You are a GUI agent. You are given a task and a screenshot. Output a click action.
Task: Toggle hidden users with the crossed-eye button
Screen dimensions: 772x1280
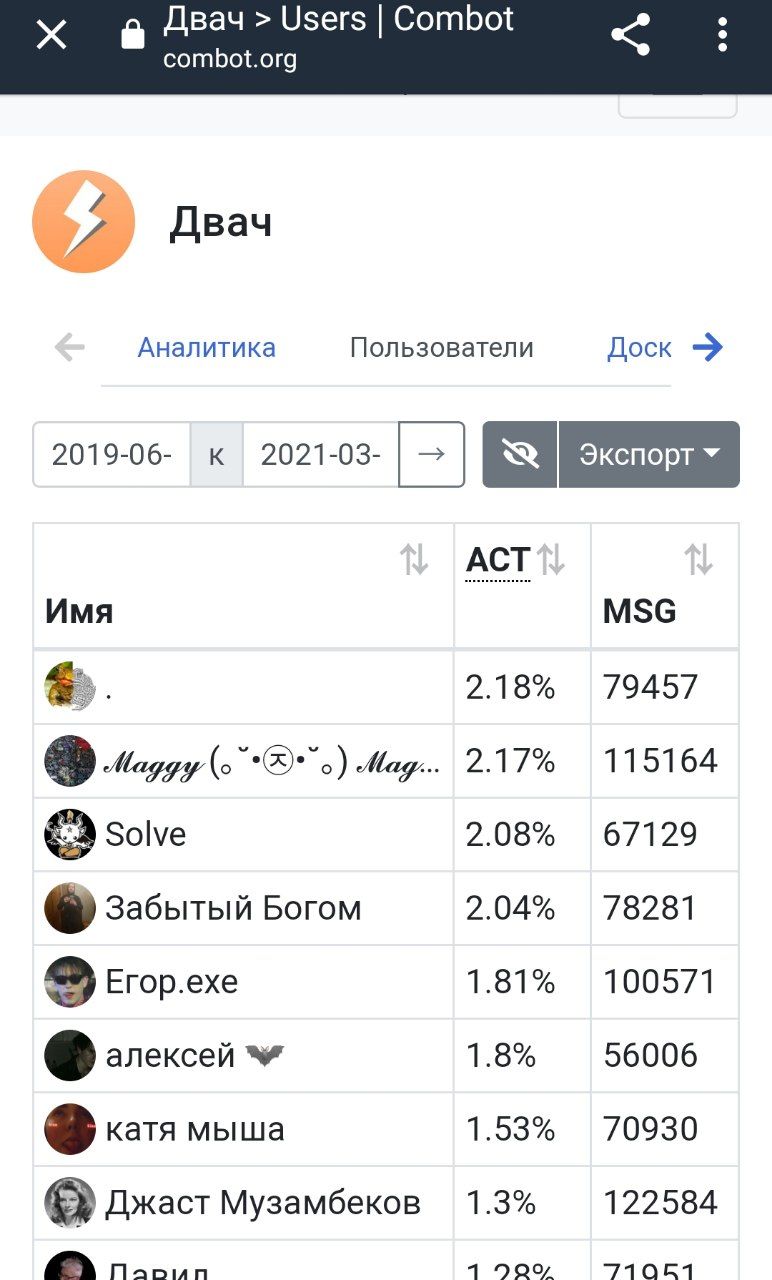pos(520,454)
